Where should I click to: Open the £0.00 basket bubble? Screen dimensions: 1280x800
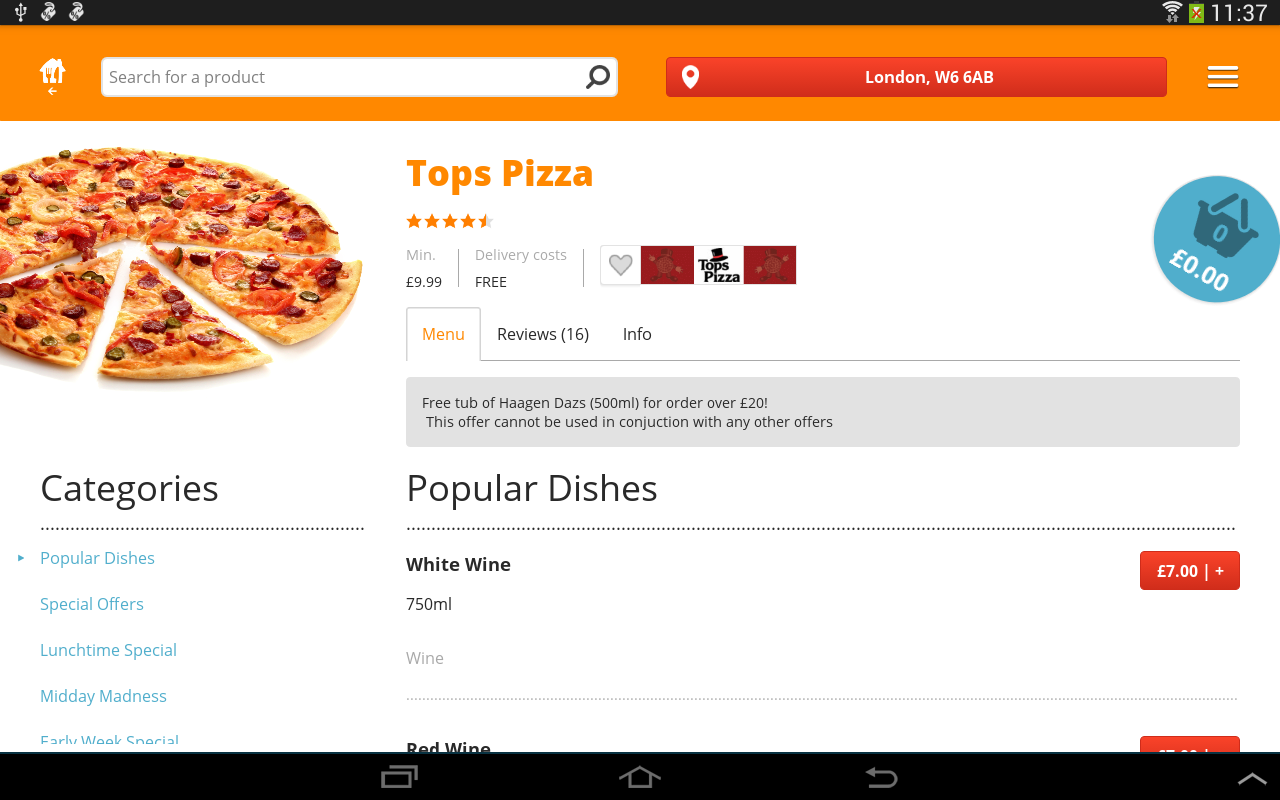[1216, 240]
